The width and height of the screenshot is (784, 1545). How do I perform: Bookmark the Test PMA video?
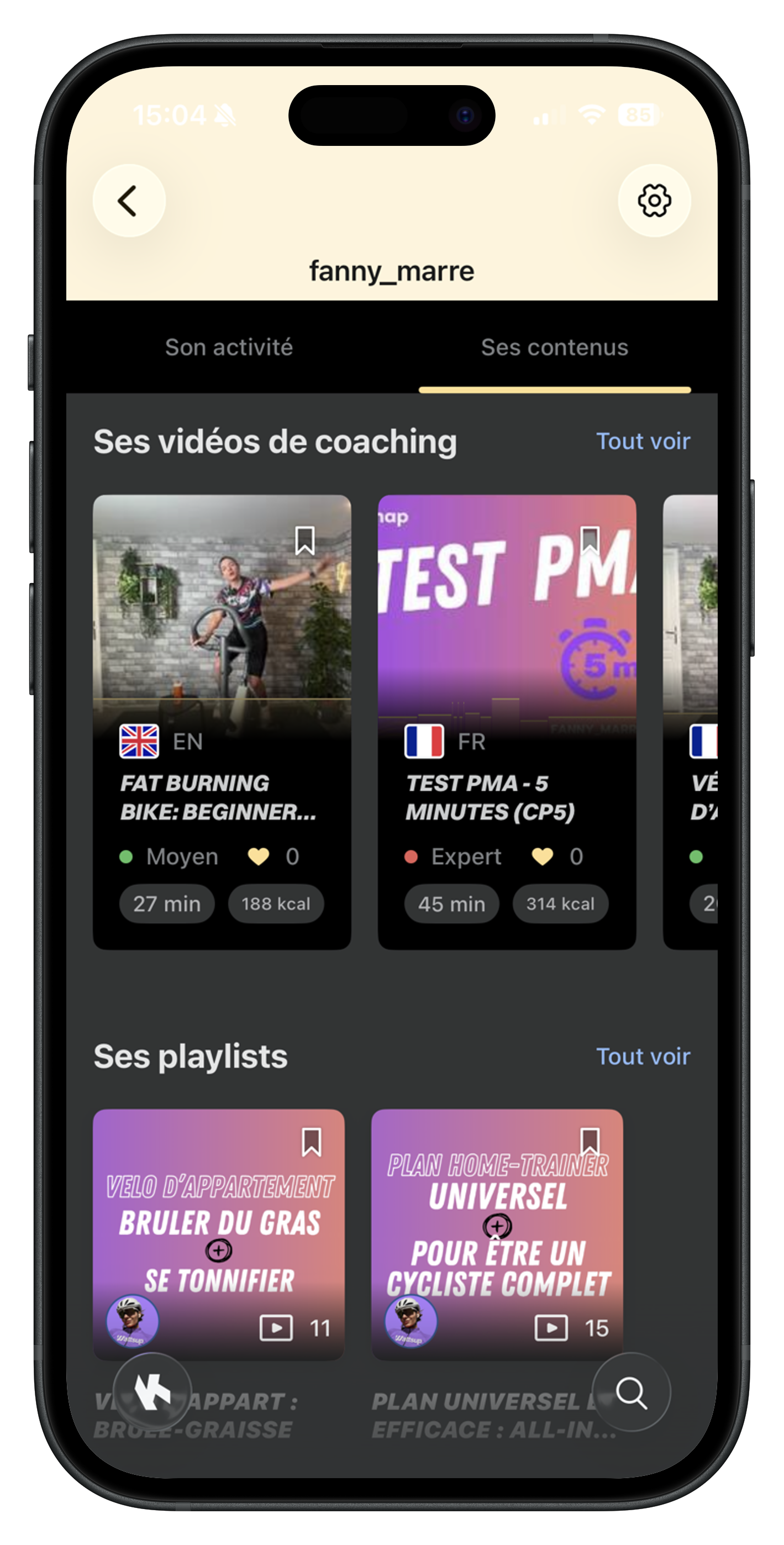[x=590, y=540]
